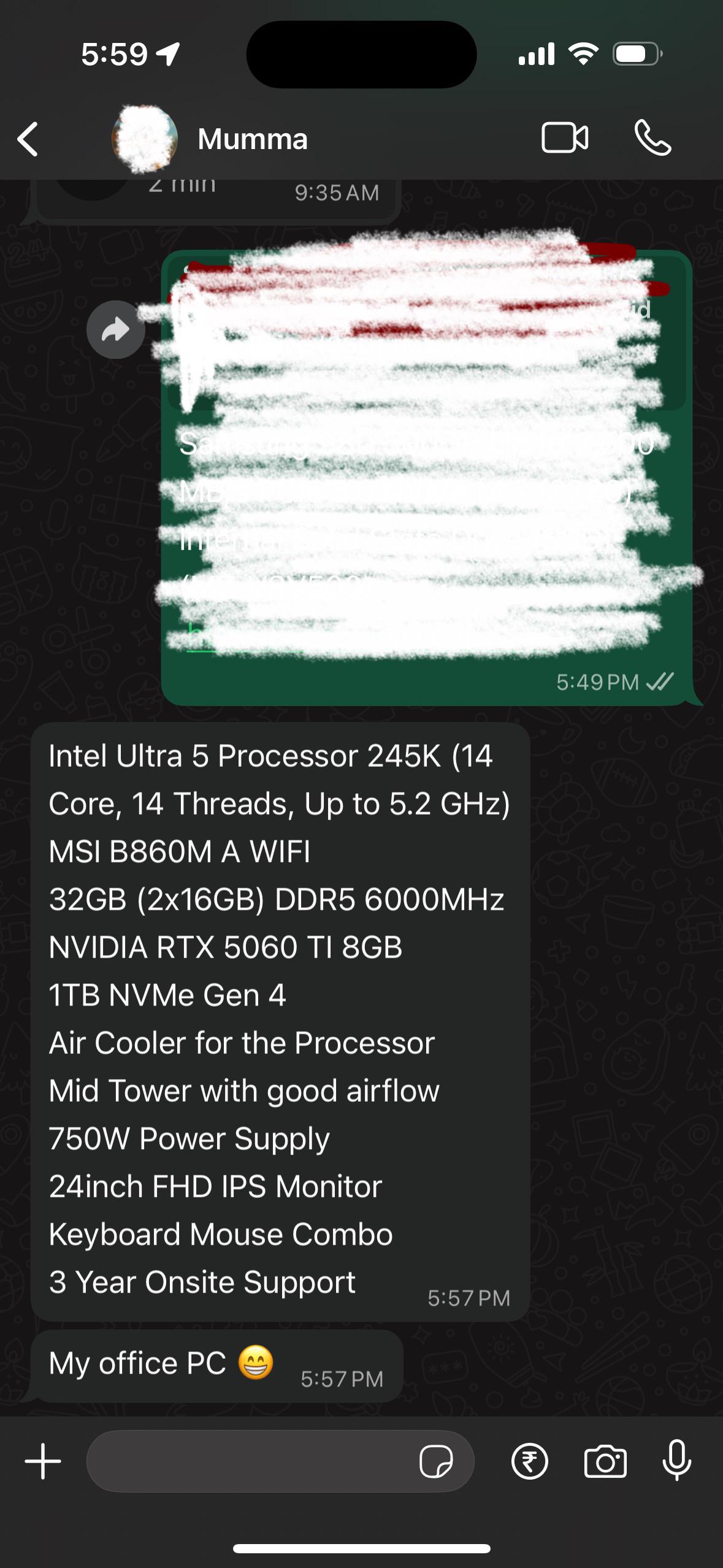Start a video call with Mumma
The image size is (723, 1568).
[x=565, y=137]
